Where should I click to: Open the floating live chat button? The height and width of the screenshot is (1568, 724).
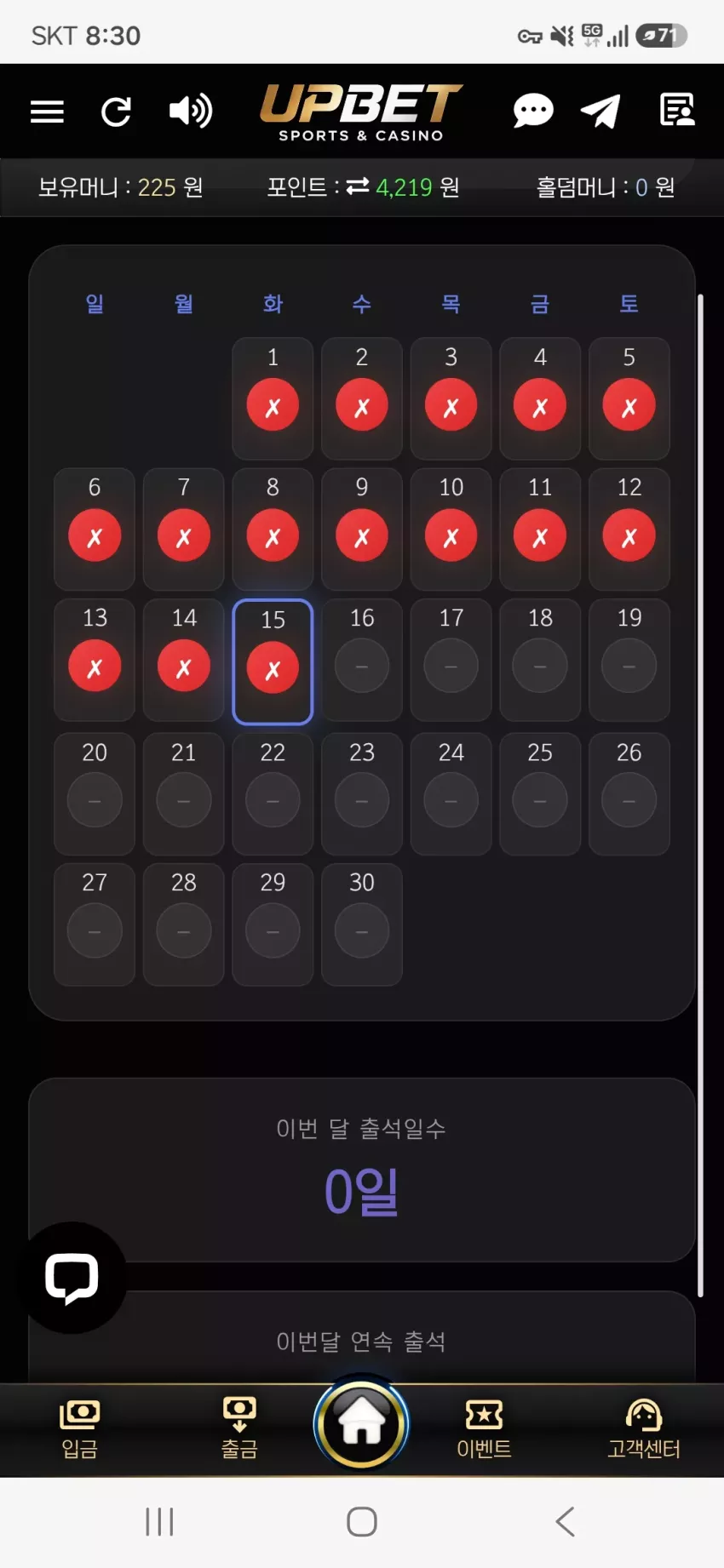click(x=72, y=1278)
